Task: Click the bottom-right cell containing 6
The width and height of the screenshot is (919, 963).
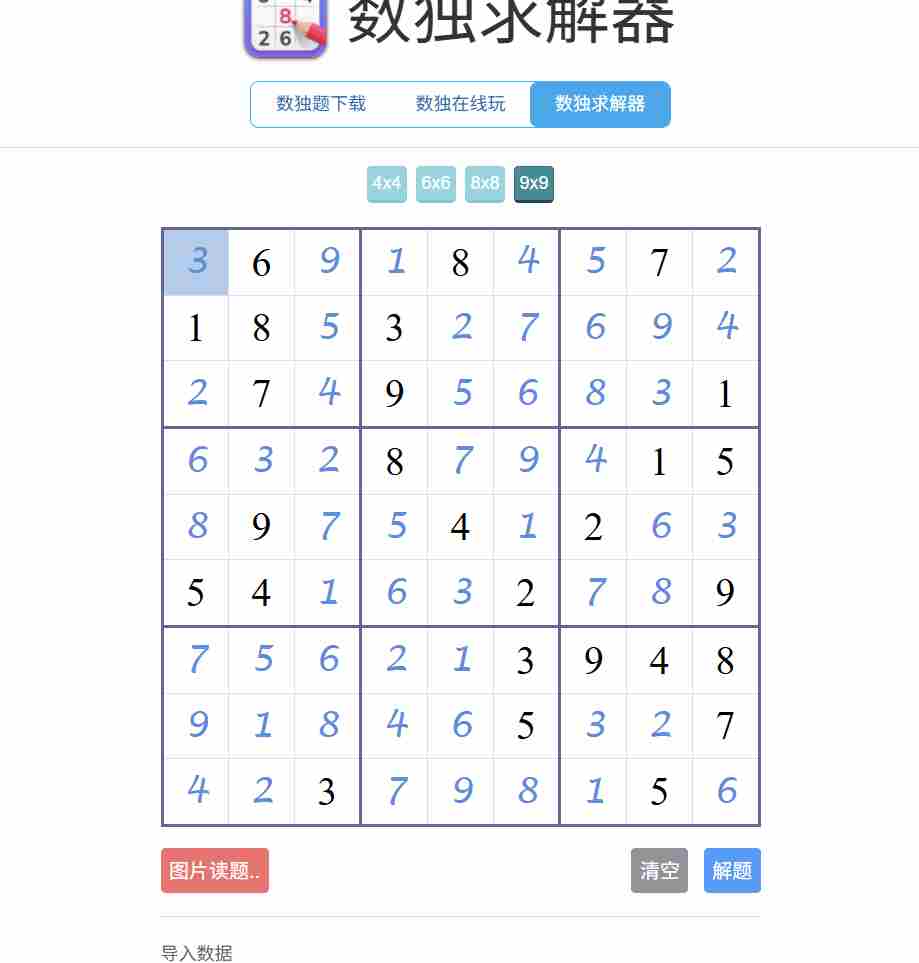Action: [x=725, y=791]
